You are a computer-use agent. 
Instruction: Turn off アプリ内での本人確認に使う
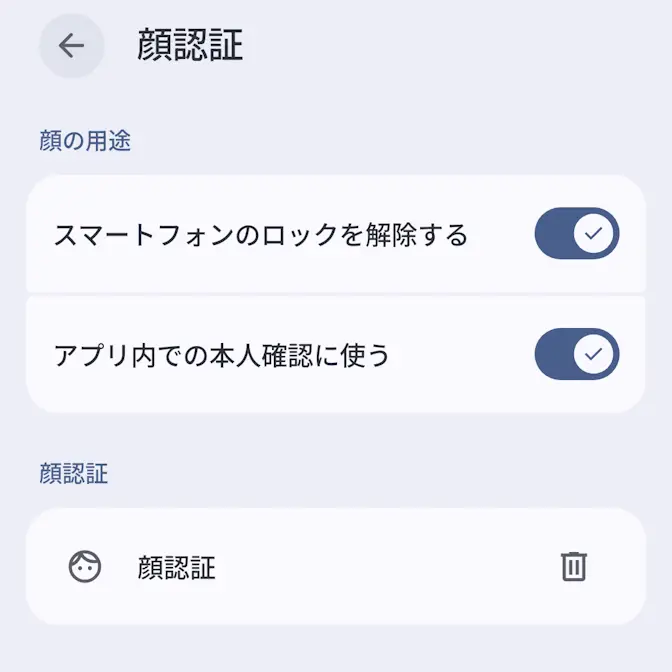pos(577,354)
